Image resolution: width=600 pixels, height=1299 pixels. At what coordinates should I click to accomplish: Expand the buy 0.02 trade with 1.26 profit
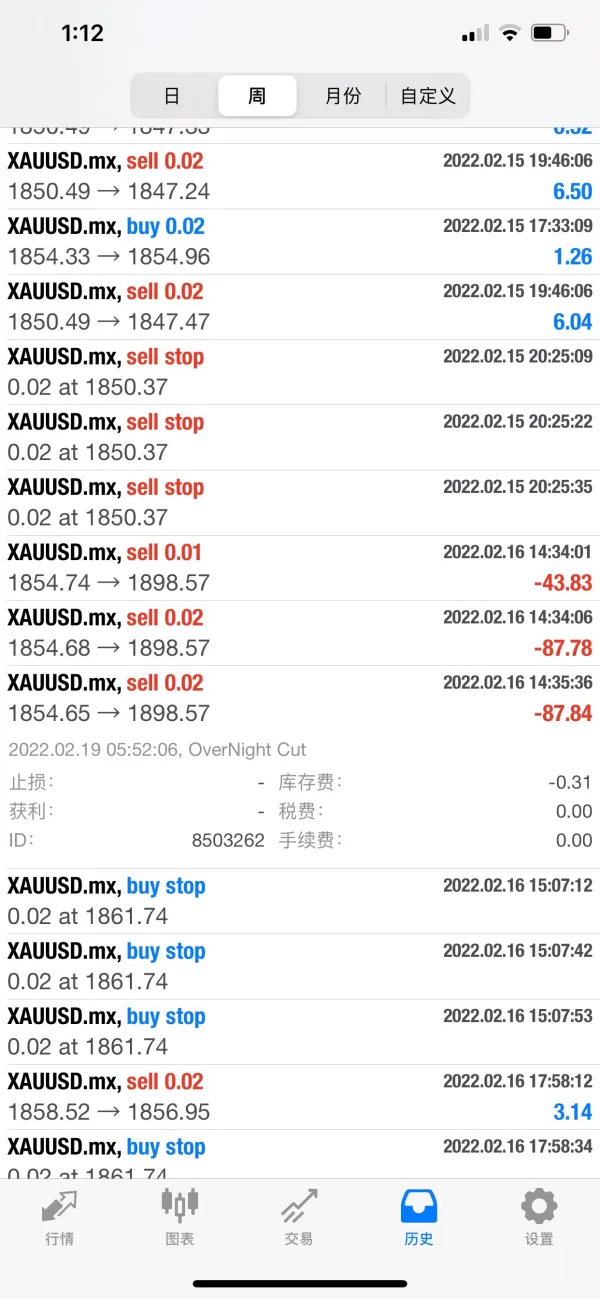click(x=300, y=241)
